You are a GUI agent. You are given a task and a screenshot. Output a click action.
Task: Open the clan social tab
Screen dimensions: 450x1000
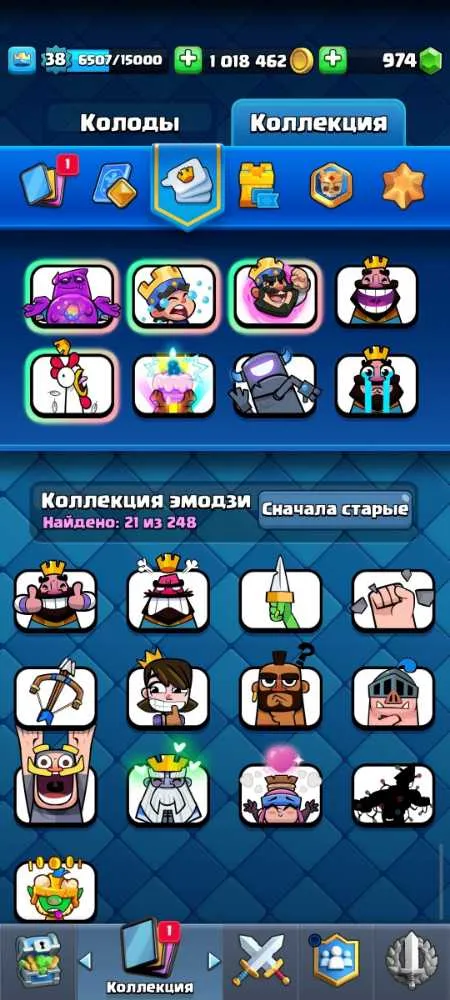pos(336,959)
